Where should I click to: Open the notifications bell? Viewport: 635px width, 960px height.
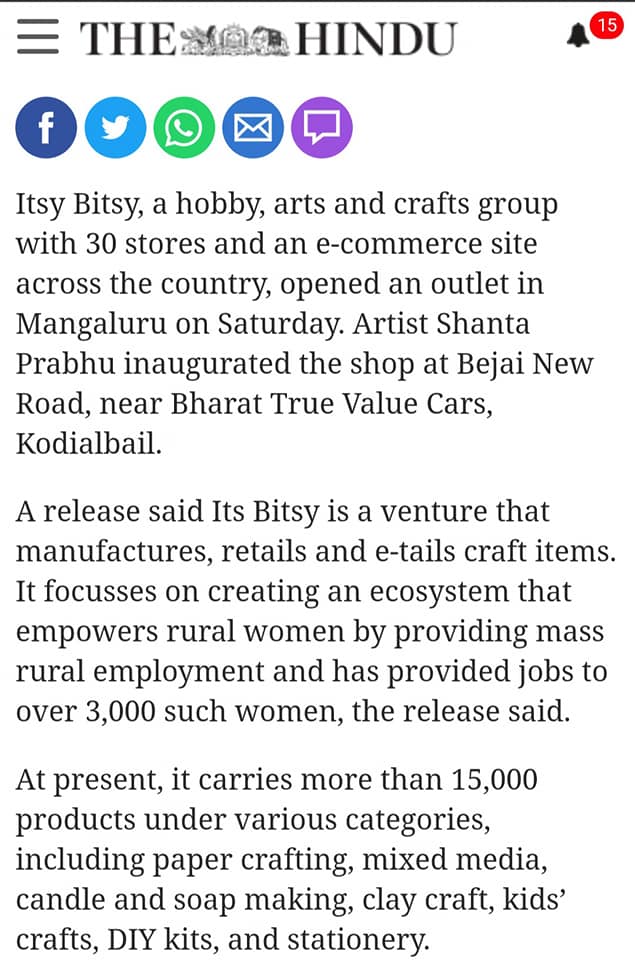pos(578,37)
